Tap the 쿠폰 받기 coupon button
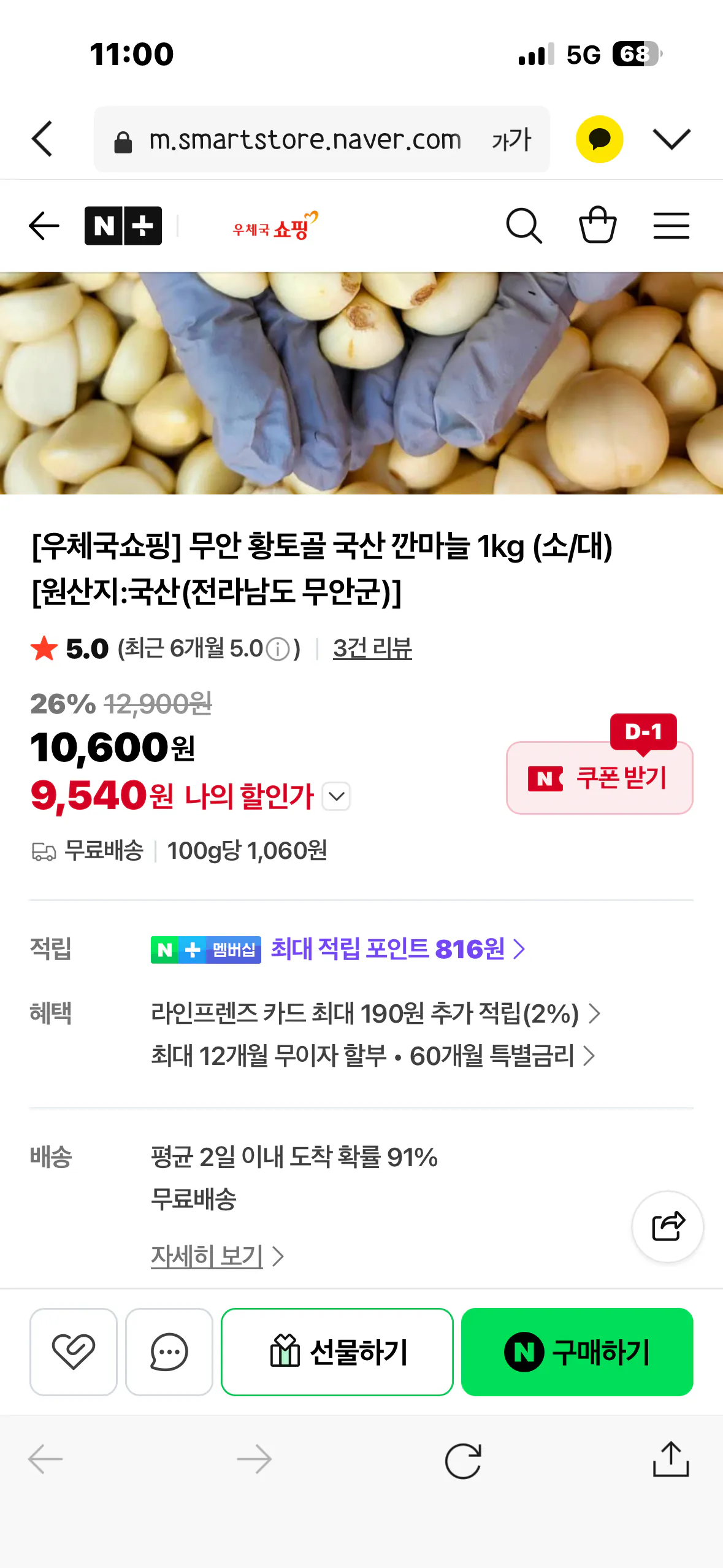723x1568 pixels. [599, 778]
